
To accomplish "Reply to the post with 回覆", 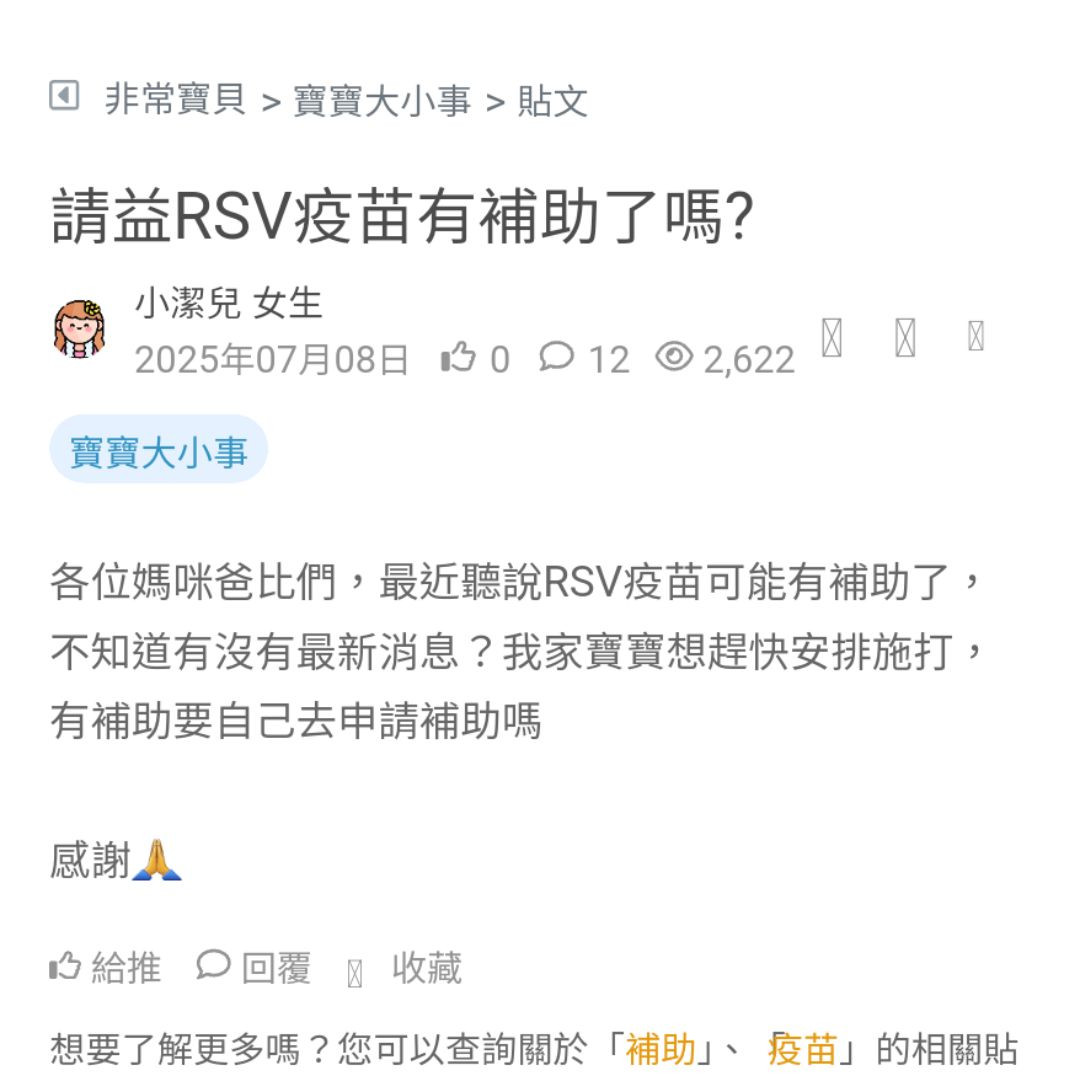I will 255,967.
